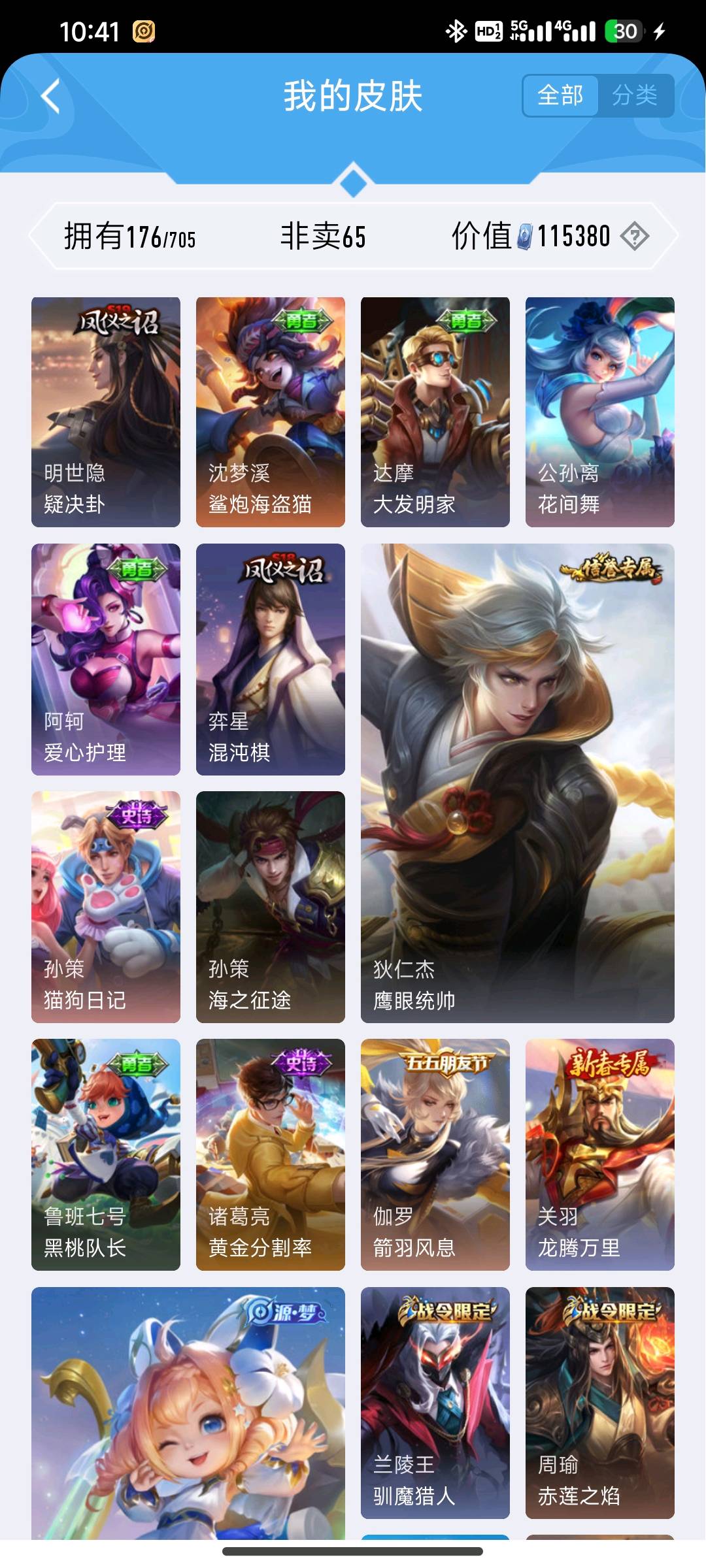This screenshot has width=706, height=1568.
Task: View 兰陵王 驯魔猎人 skin
Action: (x=435, y=1402)
